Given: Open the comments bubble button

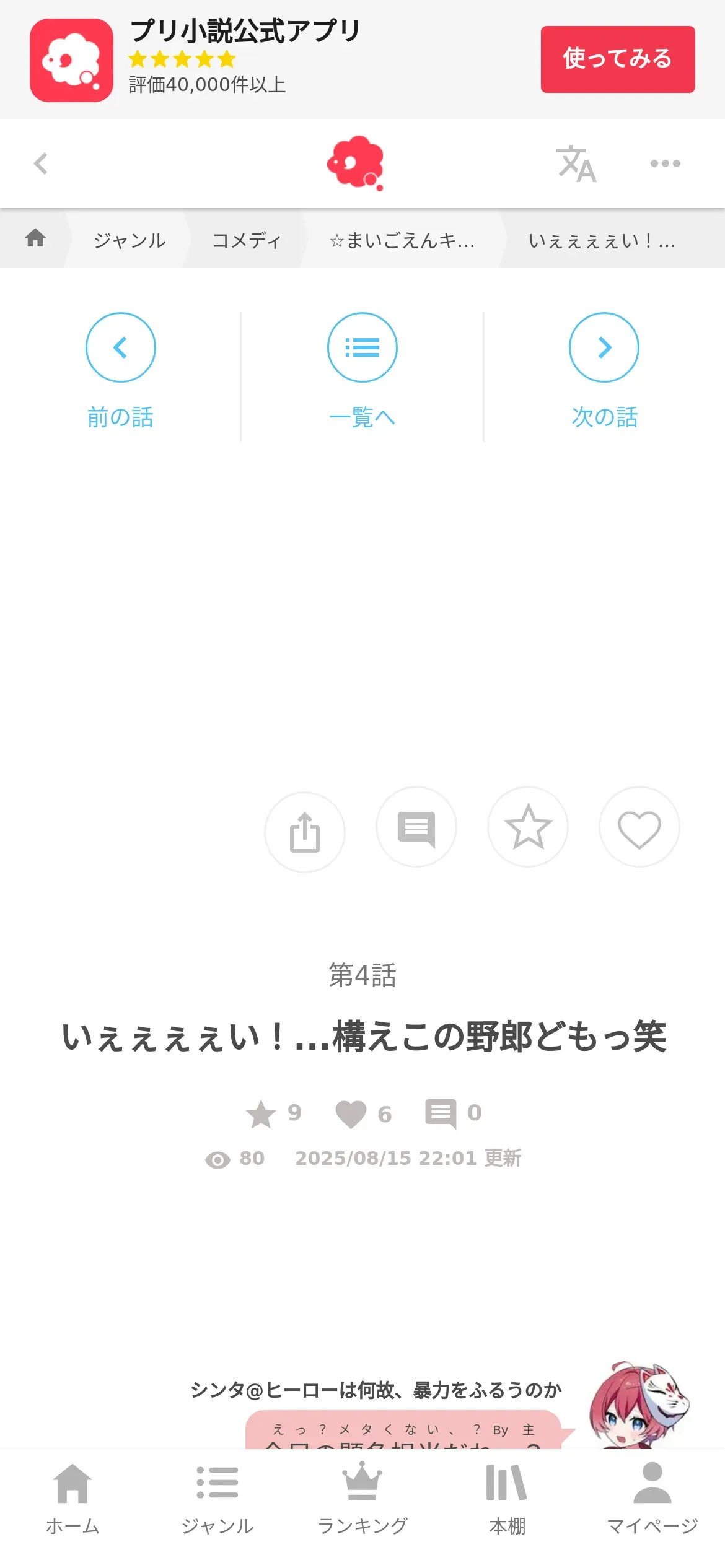Looking at the screenshot, I should (x=416, y=827).
